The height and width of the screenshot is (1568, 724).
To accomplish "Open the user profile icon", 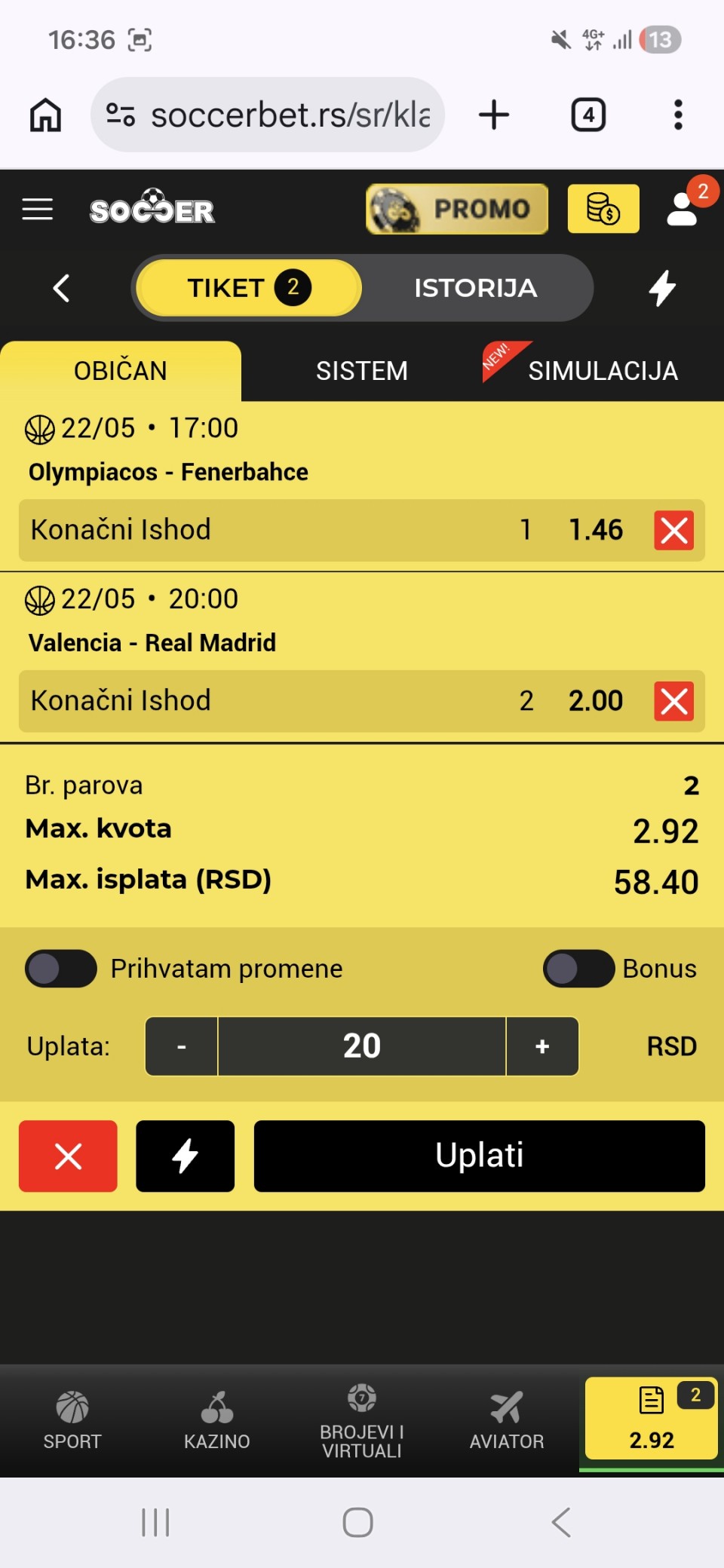I will pos(683,209).
